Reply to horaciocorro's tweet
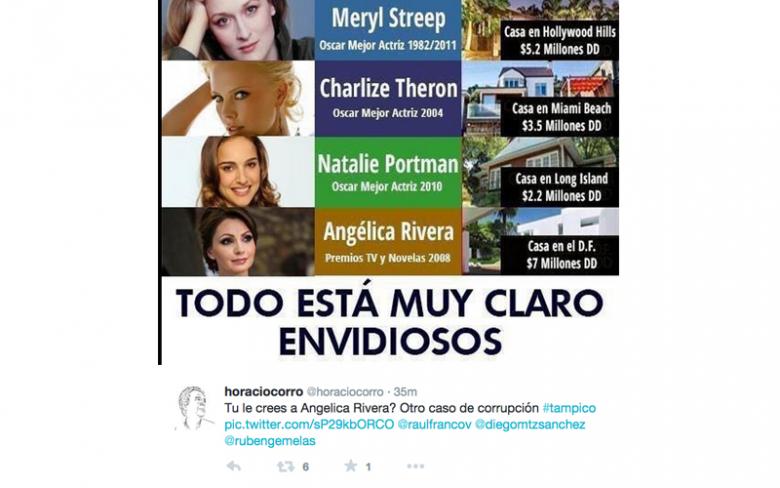 tap(234, 466)
